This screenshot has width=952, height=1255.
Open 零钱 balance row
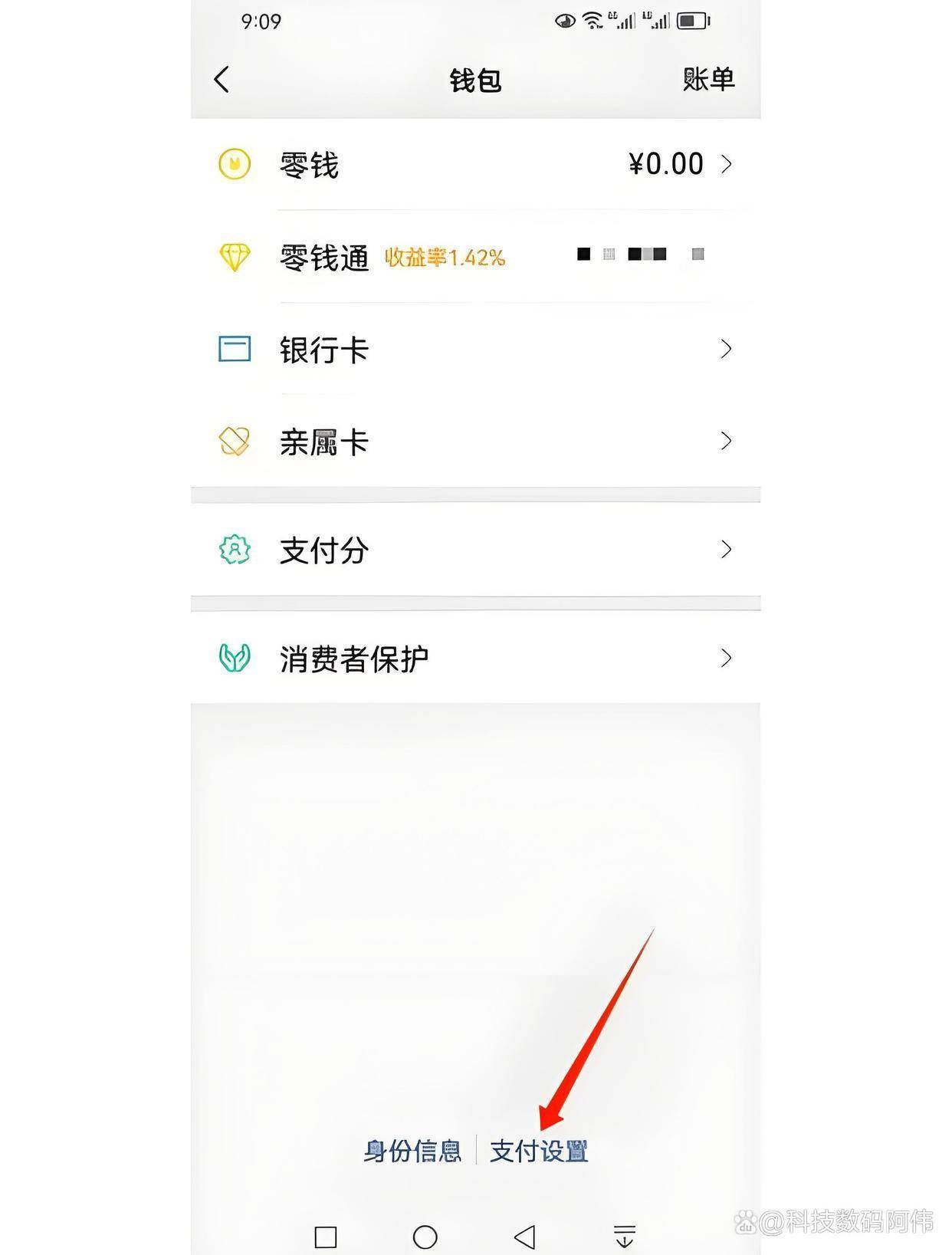475,165
